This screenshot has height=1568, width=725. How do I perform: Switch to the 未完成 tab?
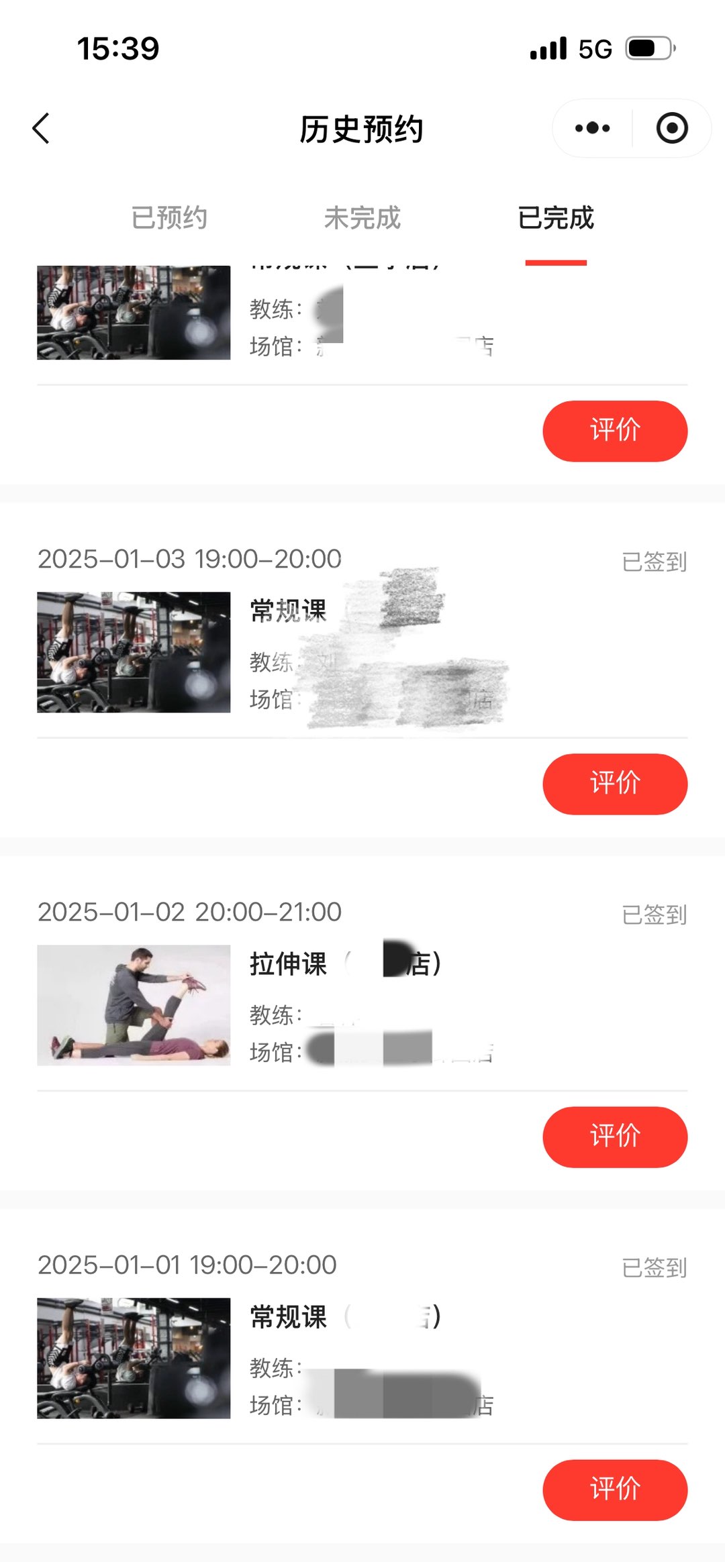(x=362, y=218)
